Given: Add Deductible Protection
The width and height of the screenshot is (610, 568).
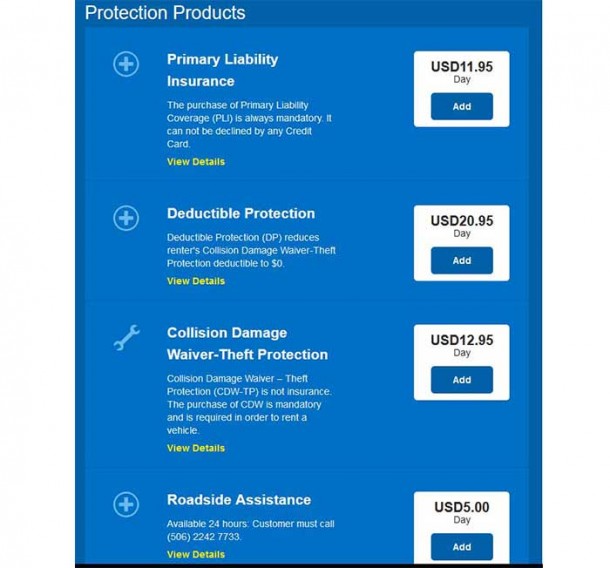Looking at the screenshot, I should [461, 260].
